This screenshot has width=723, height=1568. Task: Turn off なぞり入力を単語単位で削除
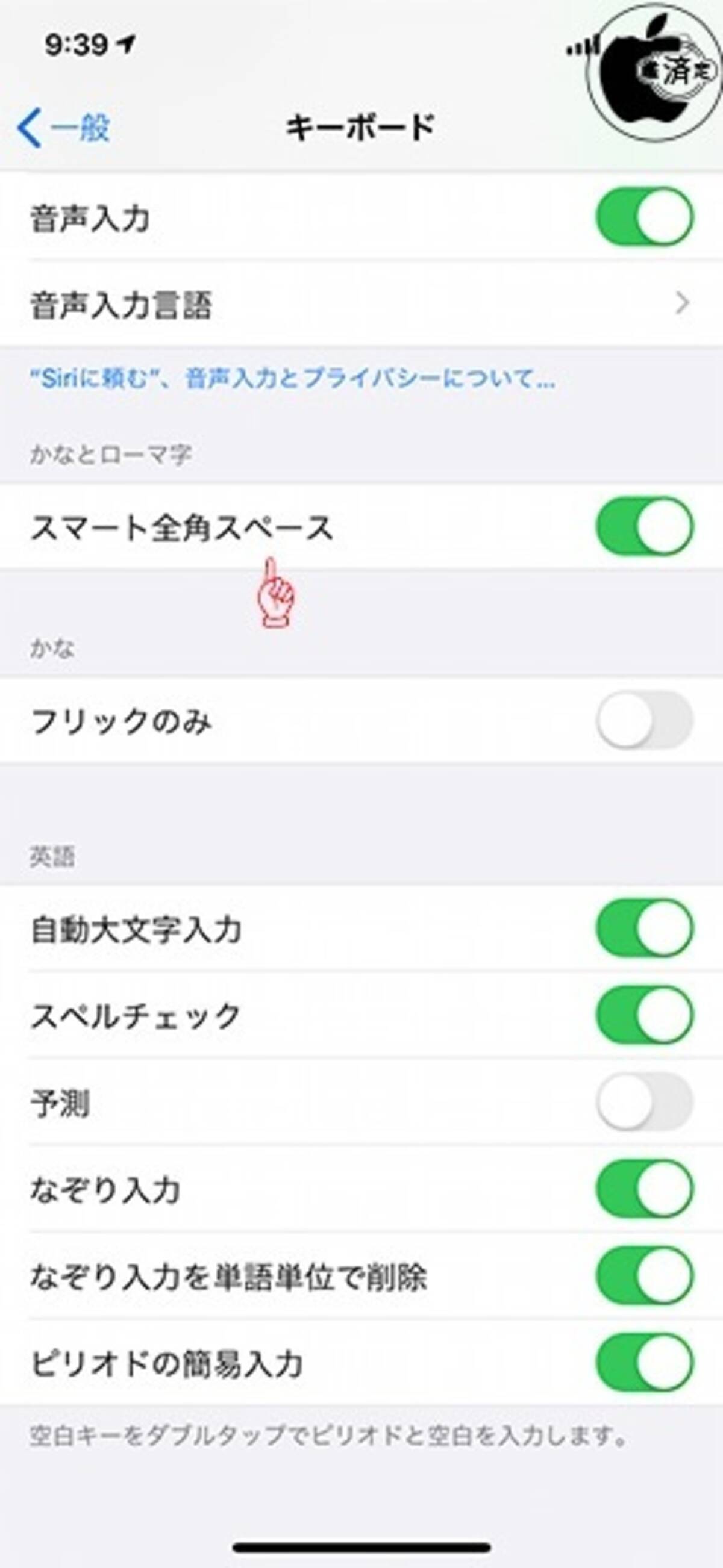click(645, 1276)
